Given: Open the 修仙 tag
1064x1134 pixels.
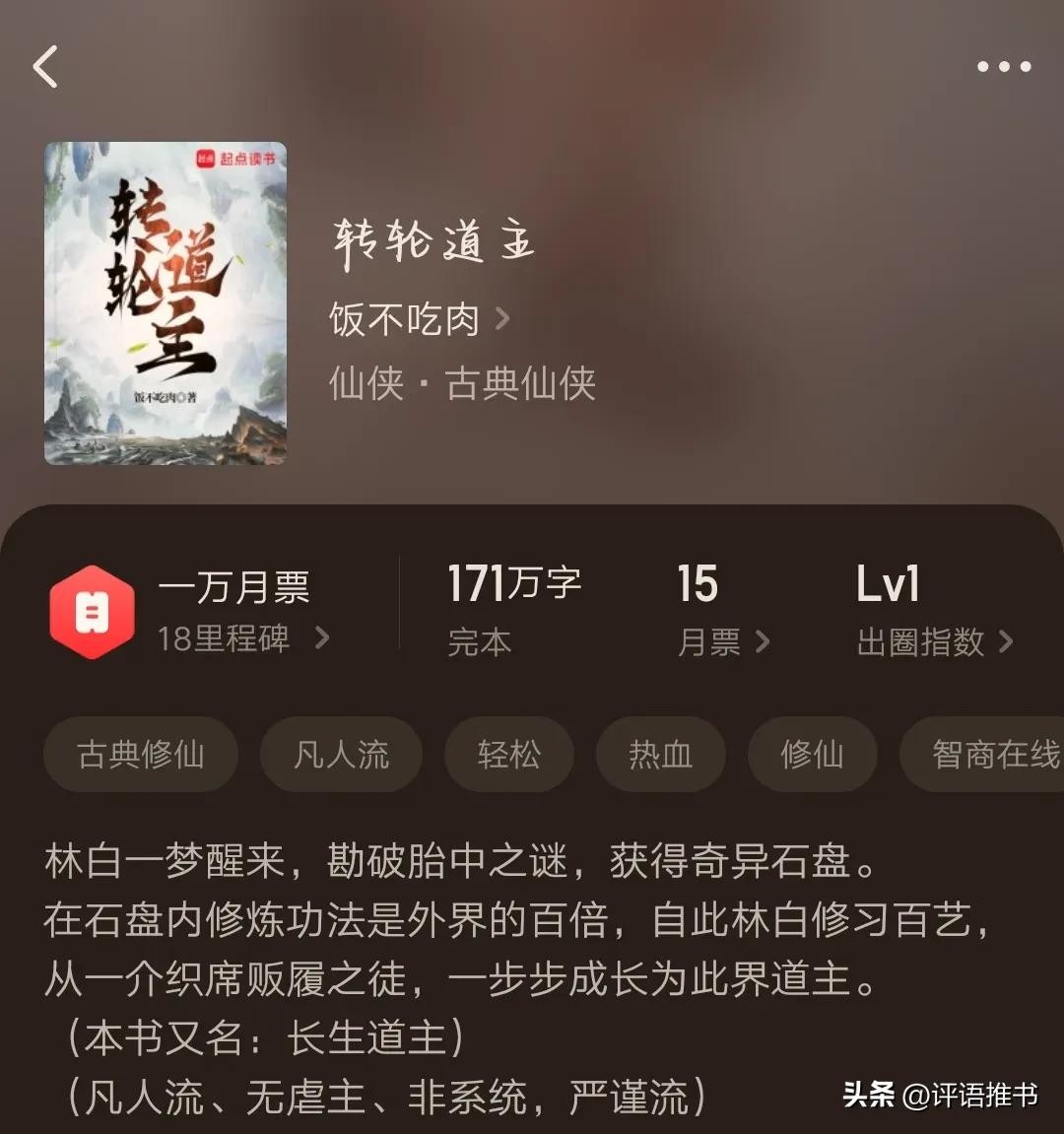Looking at the screenshot, I should [812, 755].
